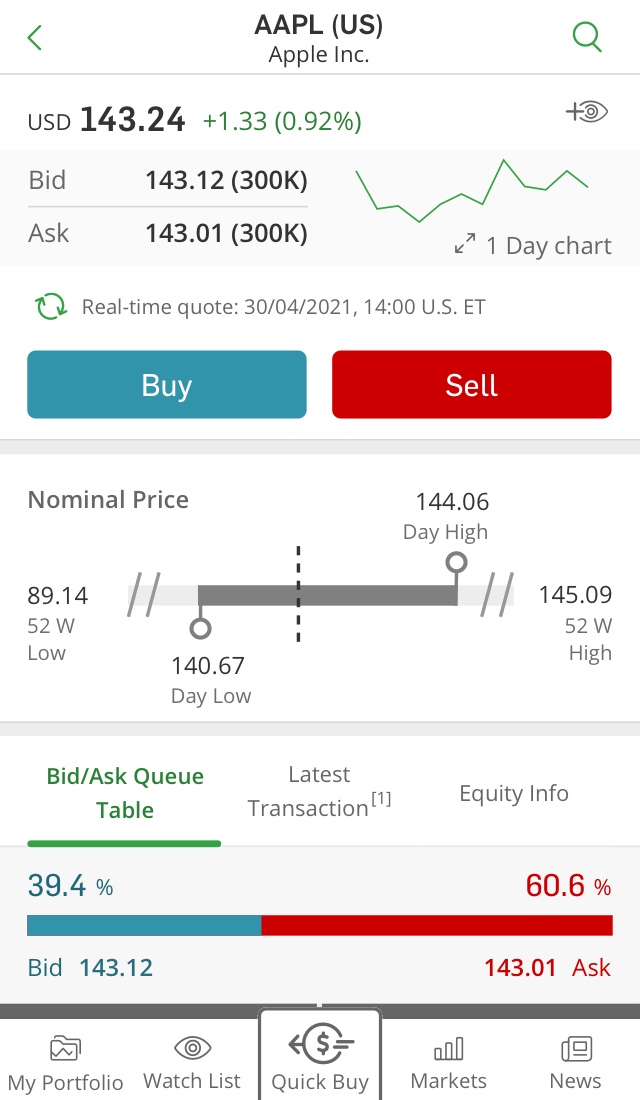Go back using the top-left arrow

tap(34, 37)
